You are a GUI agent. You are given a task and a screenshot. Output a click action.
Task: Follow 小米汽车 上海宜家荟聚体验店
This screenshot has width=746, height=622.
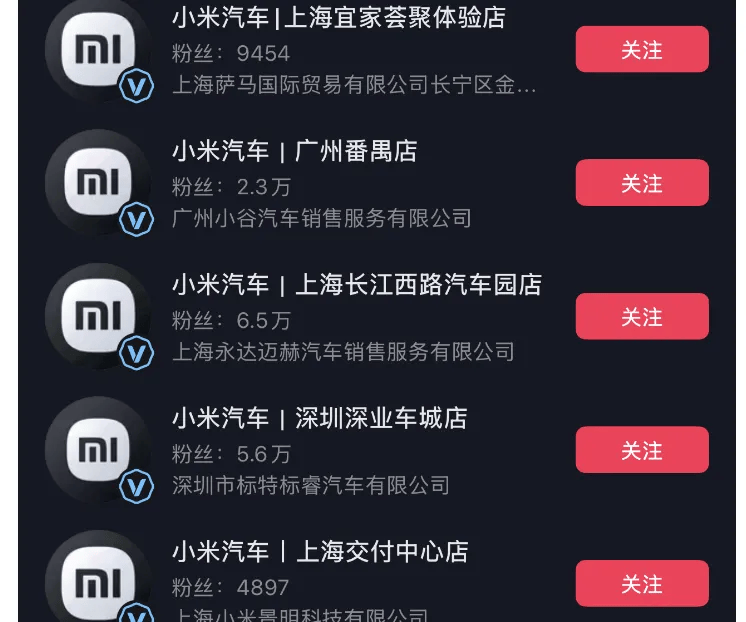[641, 50]
